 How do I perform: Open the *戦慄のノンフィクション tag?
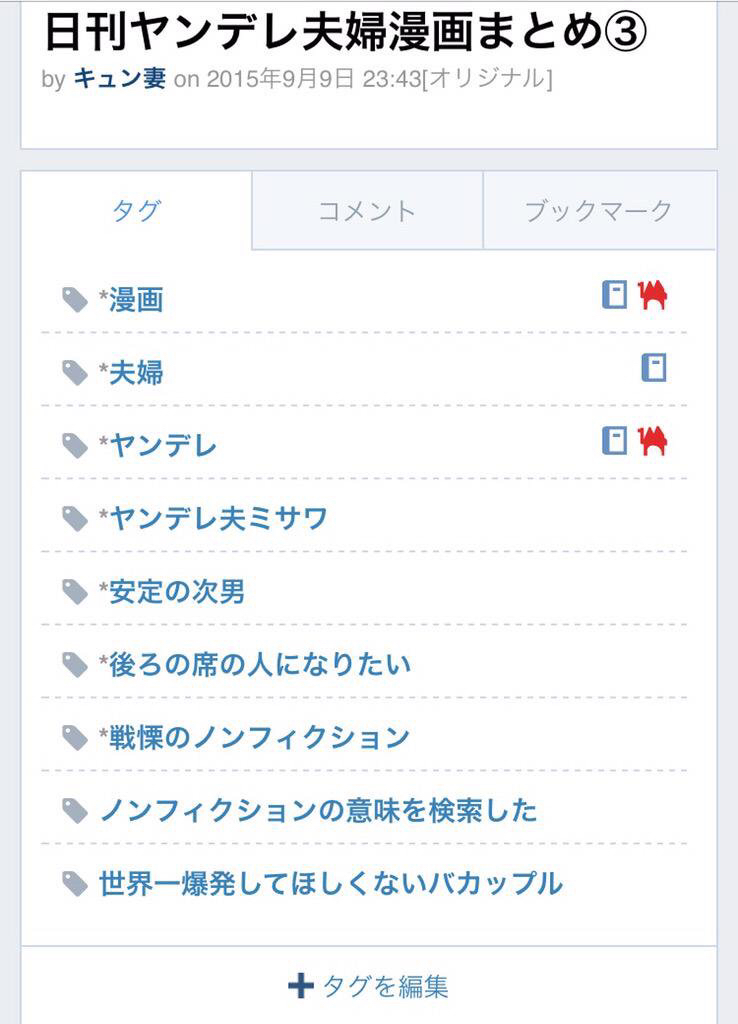click(258, 738)
